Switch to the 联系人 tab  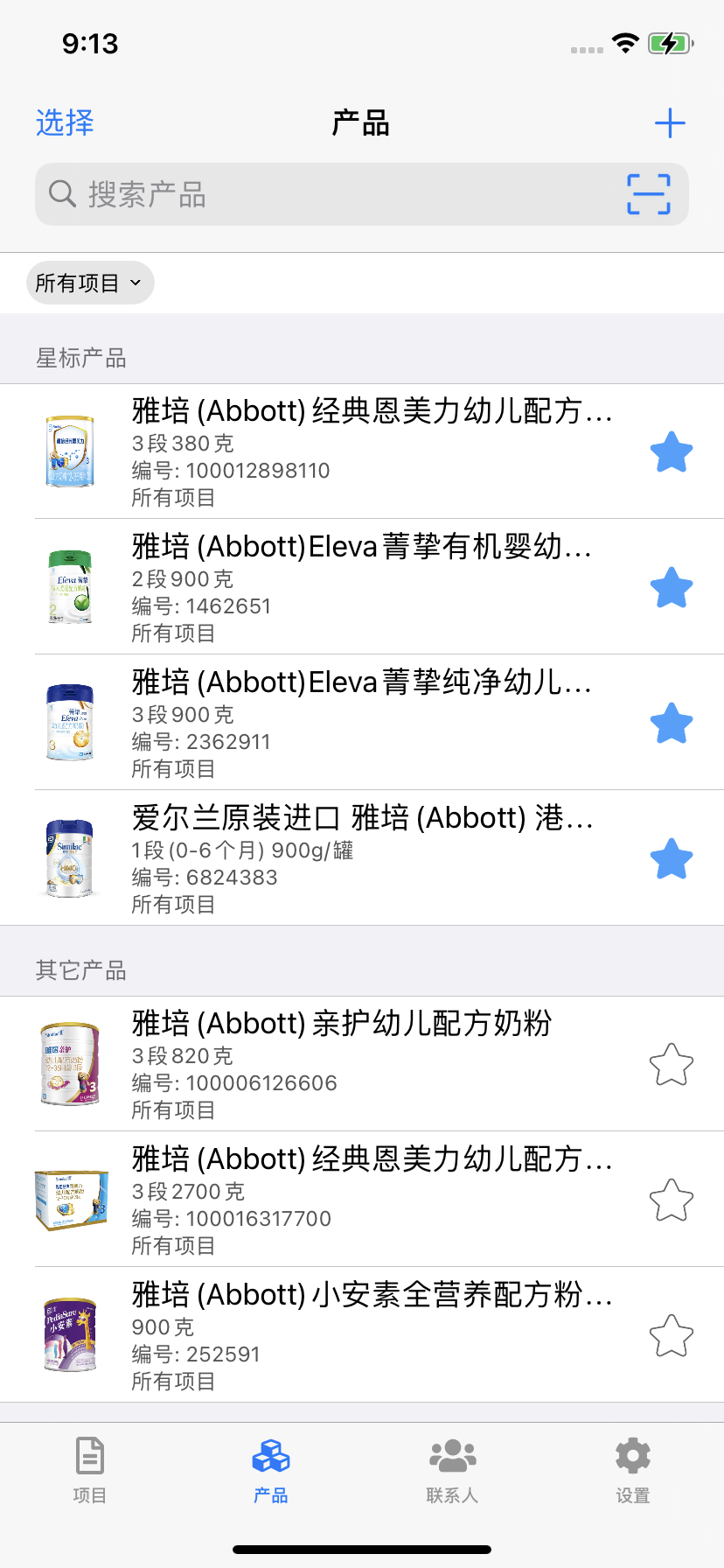click(x=452, y=1470)
